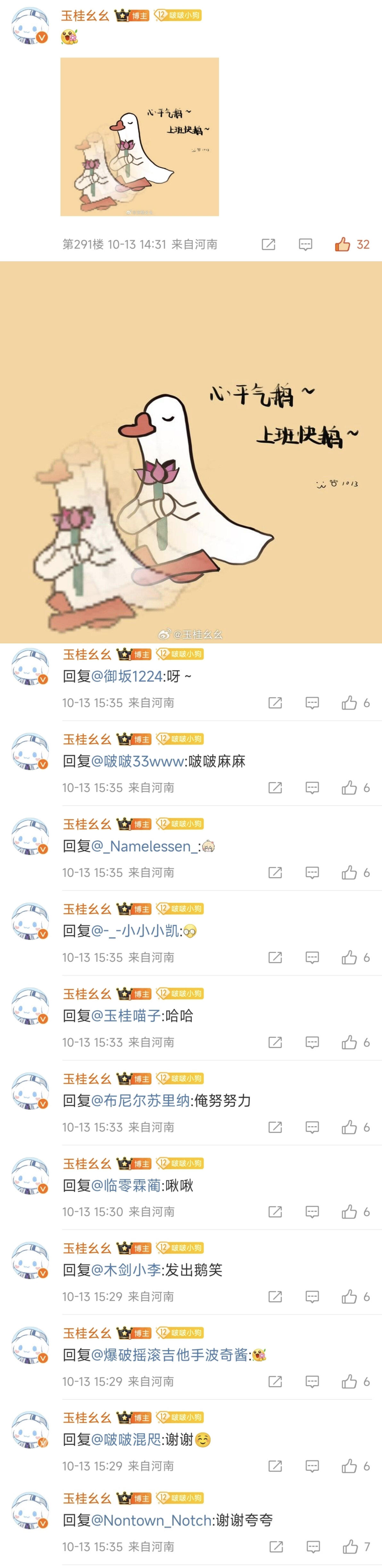Open @临零霖蔺 profile link
The height and width of the screenshot is (1568, 382).
click(126, 1186)
